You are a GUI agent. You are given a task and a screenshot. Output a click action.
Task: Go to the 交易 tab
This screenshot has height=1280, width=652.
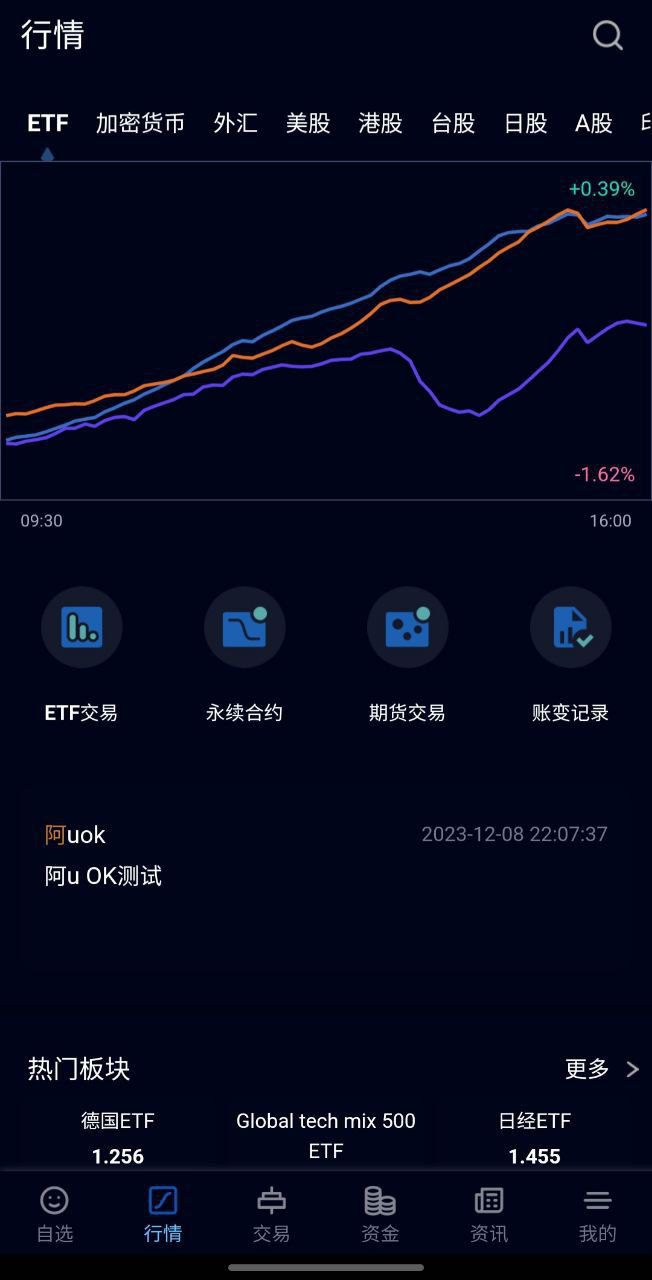tap(271, 1214)
